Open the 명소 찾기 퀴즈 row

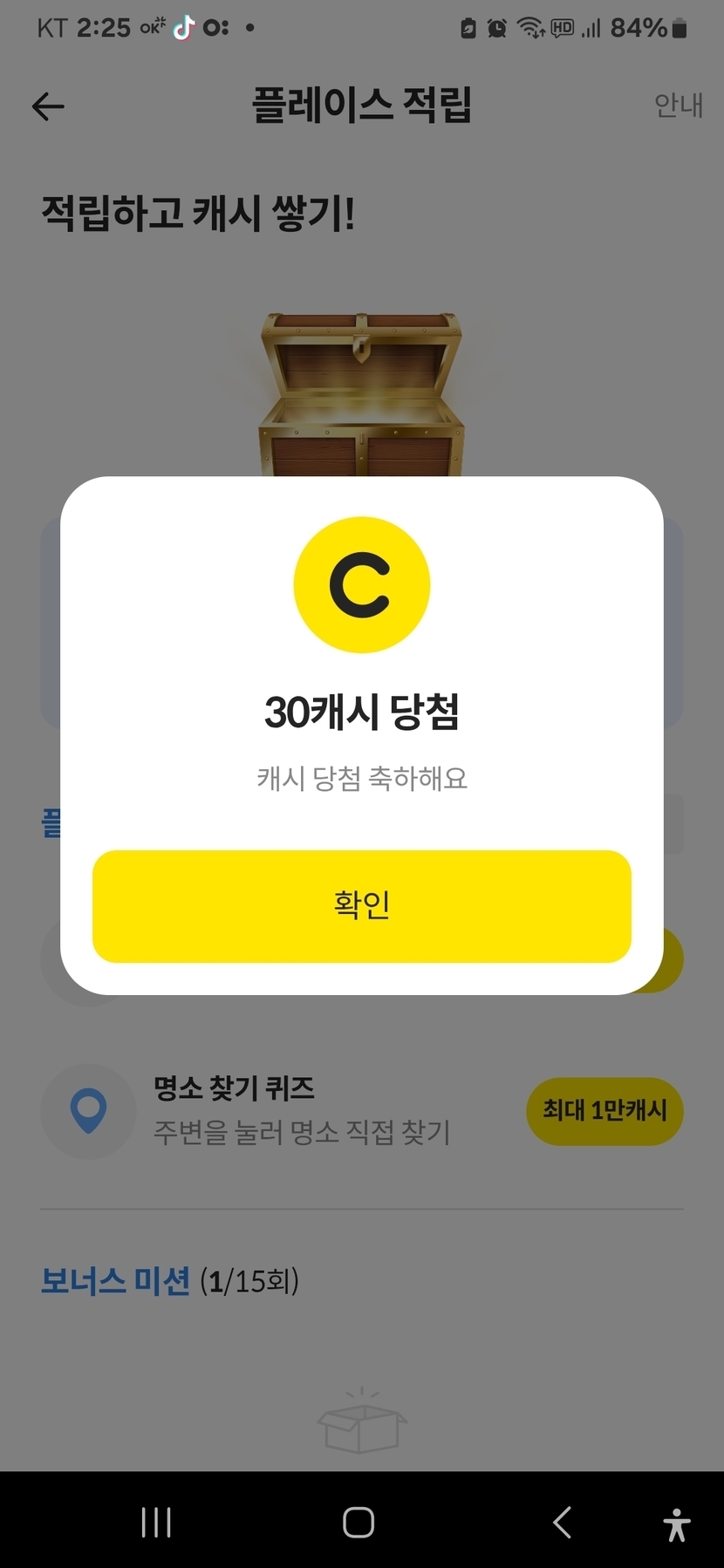click(301, 1110)
